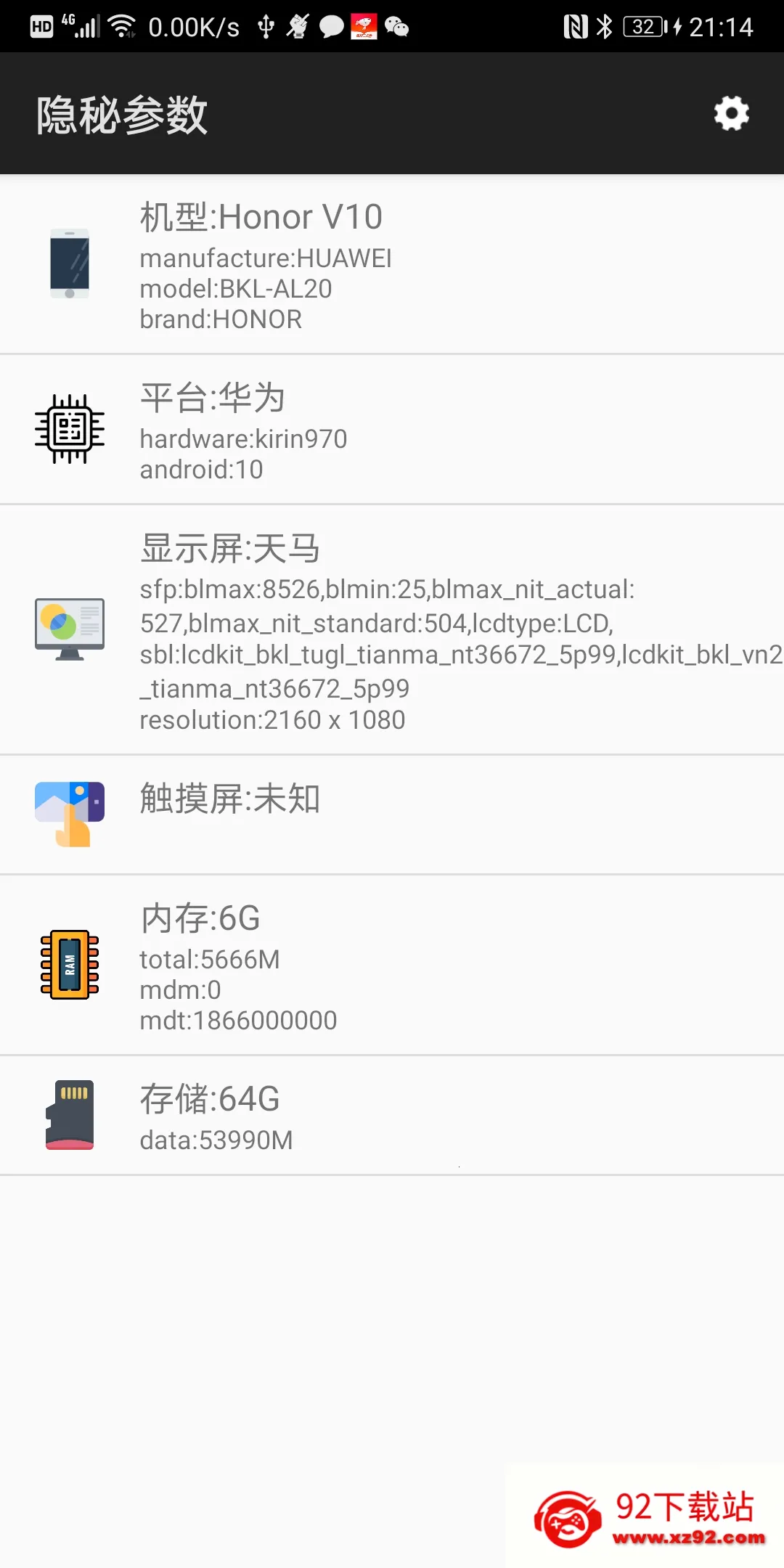This screenshot has height=1568, width=784.
Task: Tap the 隐秘参数 title text
Action: tap(122, 113)
